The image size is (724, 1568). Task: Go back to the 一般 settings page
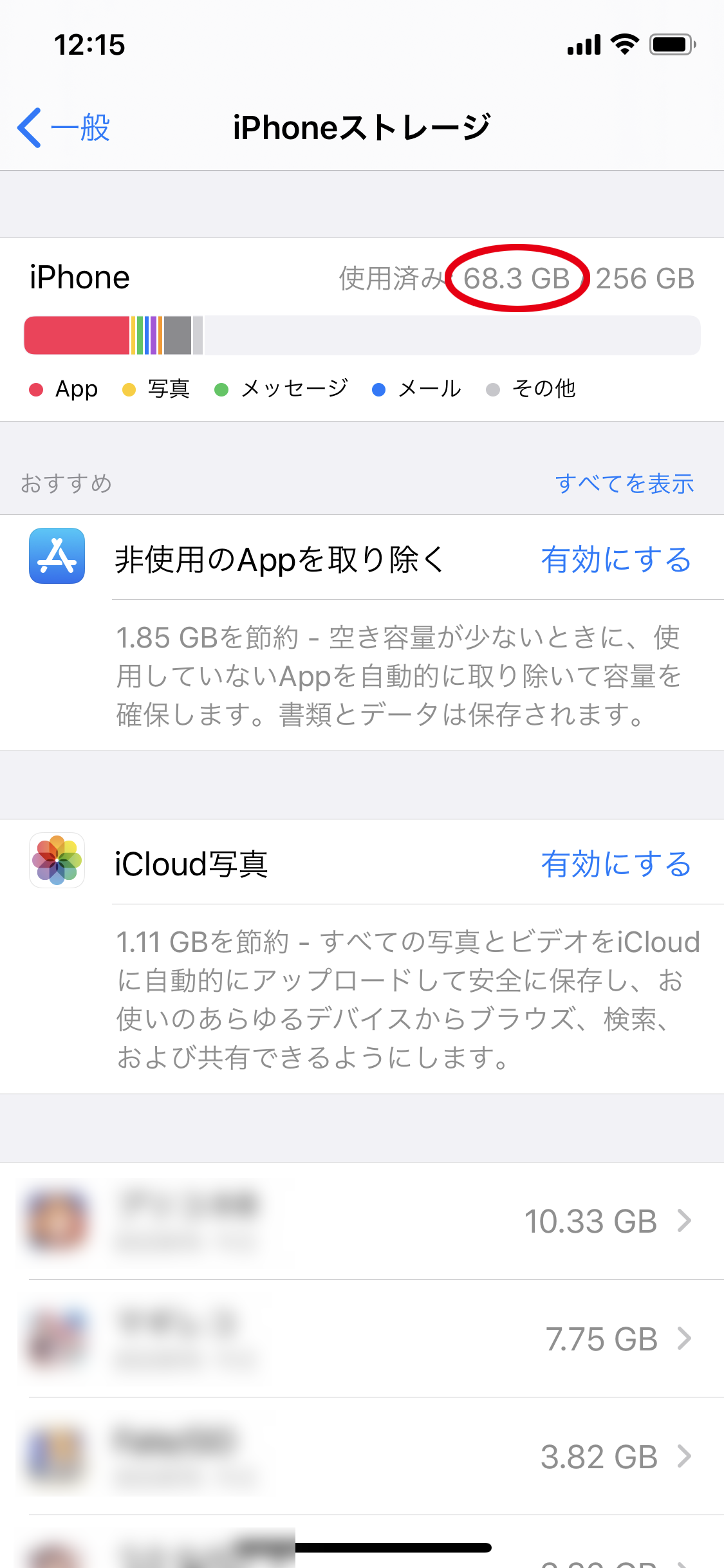(x=64, y=127)
